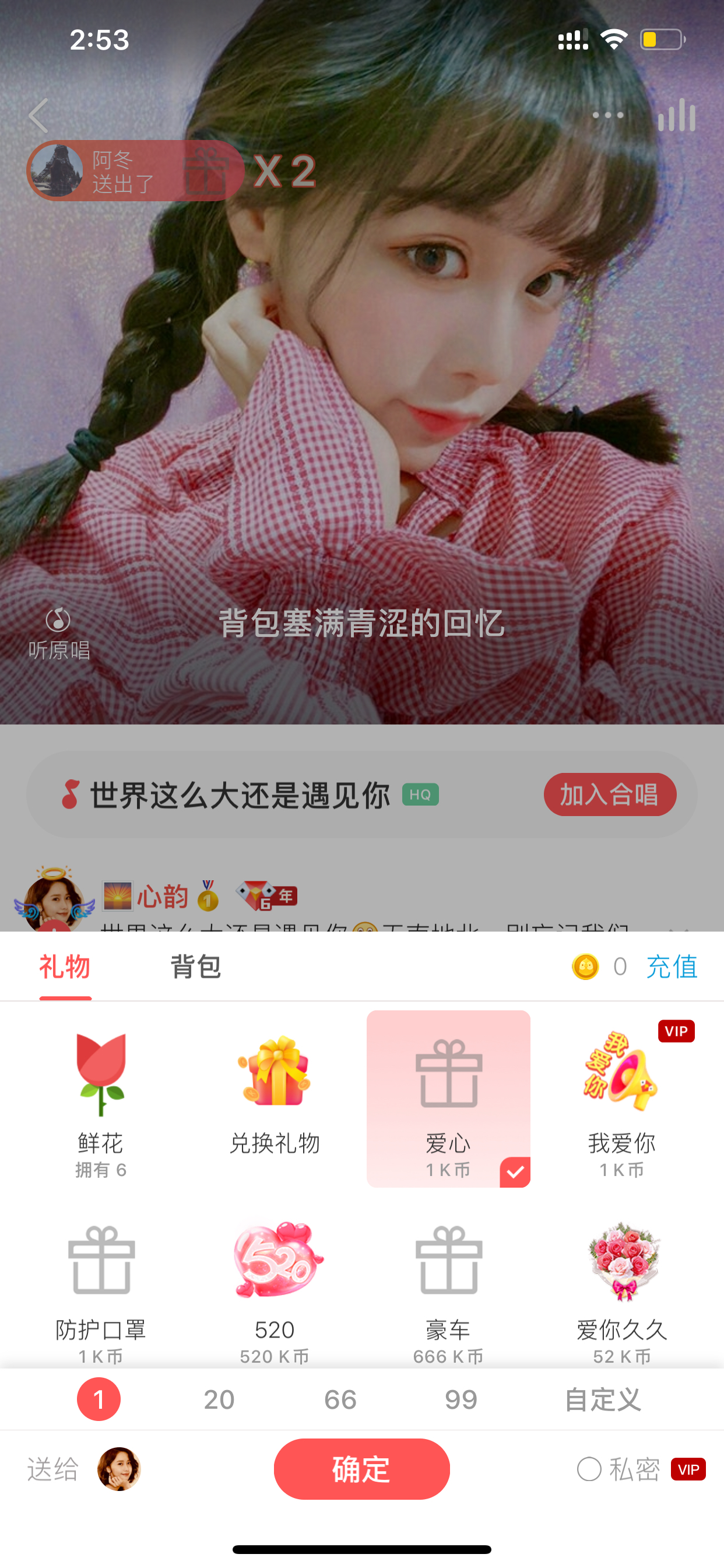Open 充值 to recharge coins
The width and height of the screenshot is (724, 1568).
(672, 967)
